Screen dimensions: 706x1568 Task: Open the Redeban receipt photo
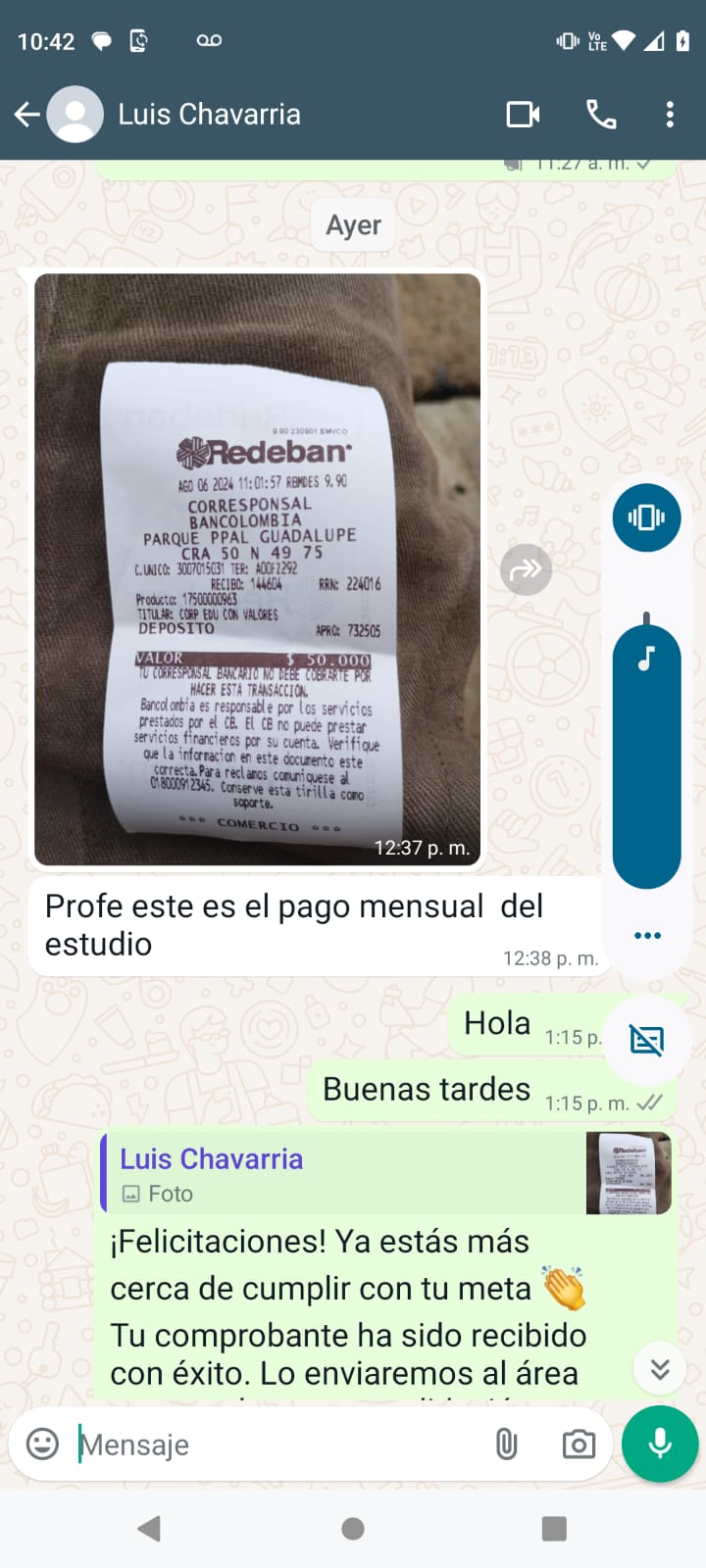coord(257,568)
